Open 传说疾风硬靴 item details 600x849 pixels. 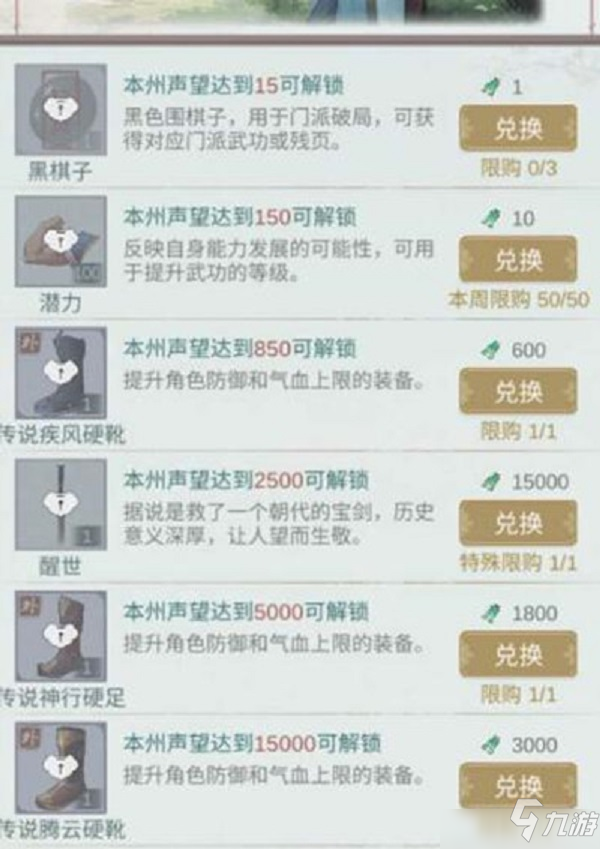pyautogui.click(x=60, y=372)
